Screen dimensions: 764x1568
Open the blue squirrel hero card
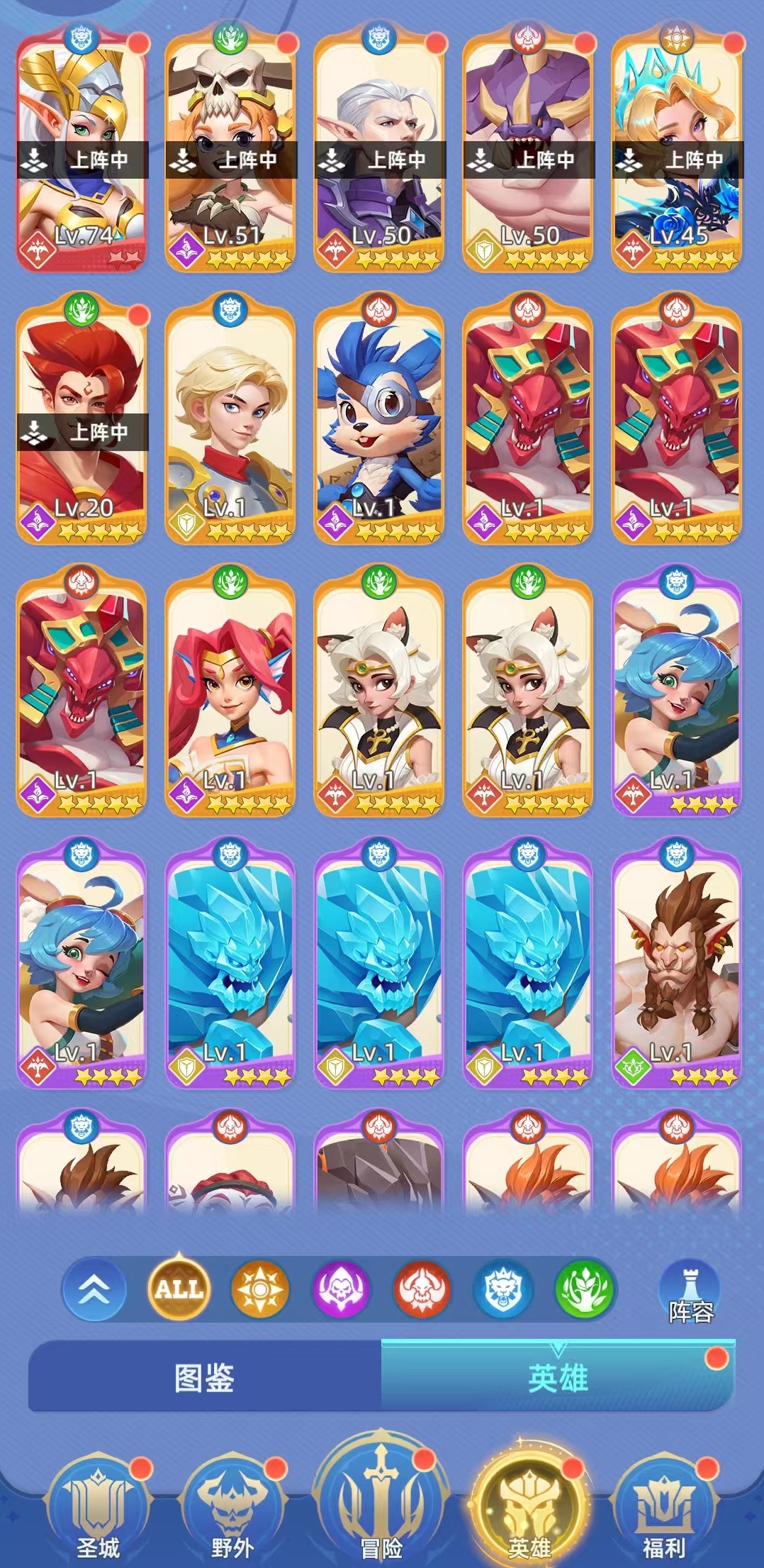[379, 422]
